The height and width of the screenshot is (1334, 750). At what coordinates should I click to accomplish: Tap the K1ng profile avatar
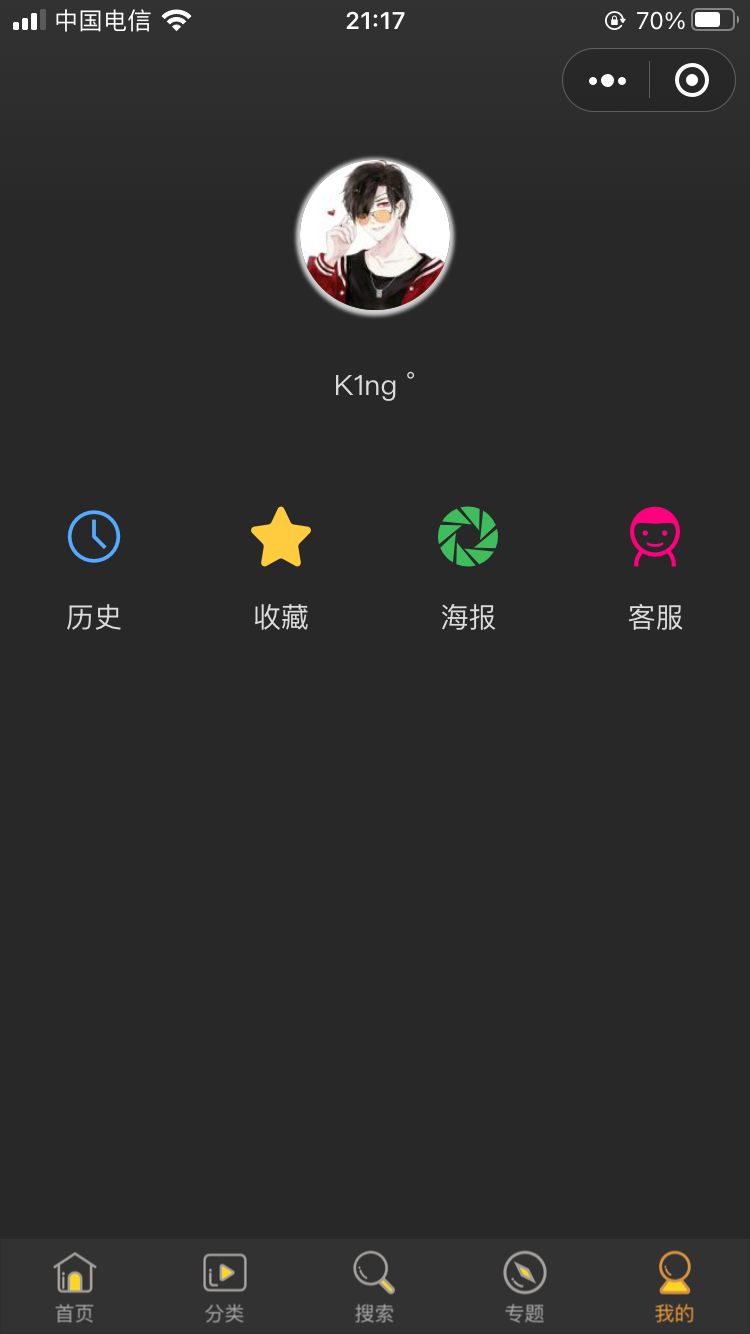[375, 235]
